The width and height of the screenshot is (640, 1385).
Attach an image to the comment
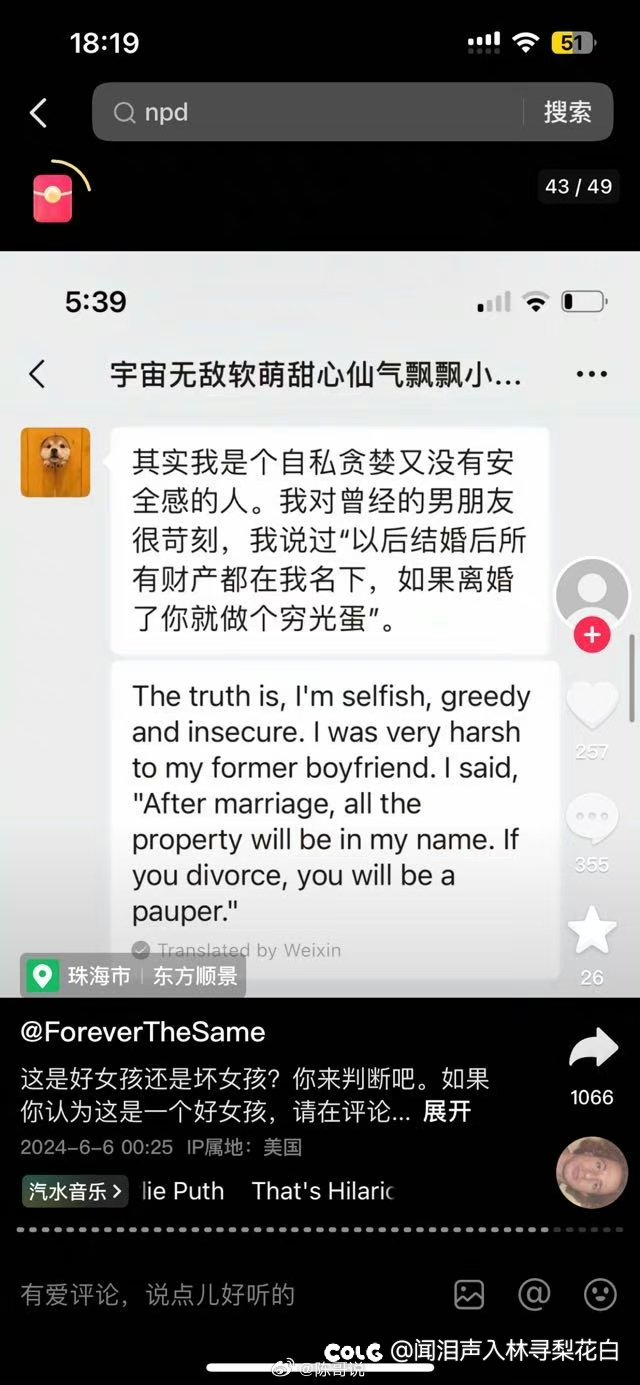469,1295
